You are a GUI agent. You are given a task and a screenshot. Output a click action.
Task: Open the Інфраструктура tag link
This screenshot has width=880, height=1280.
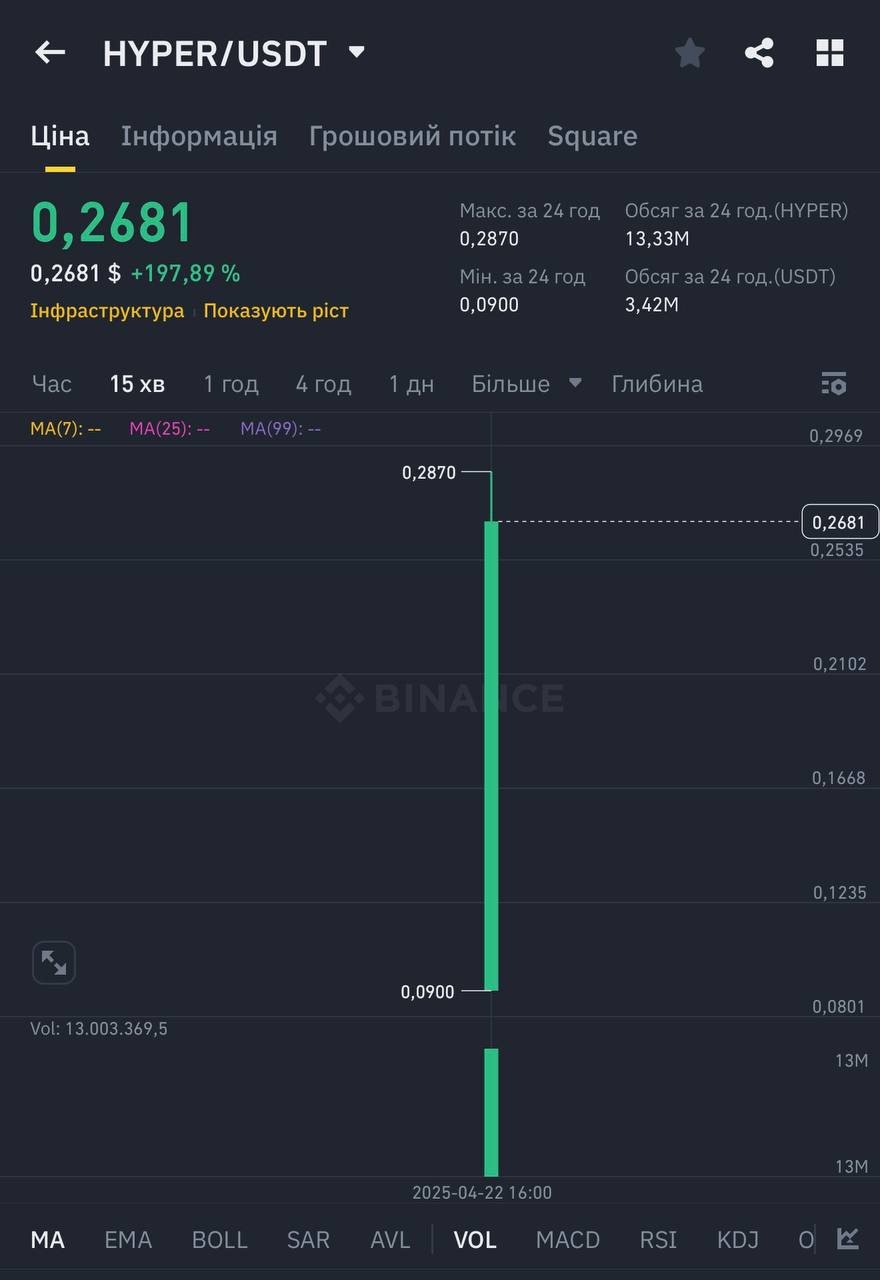(x=107, y=311)
